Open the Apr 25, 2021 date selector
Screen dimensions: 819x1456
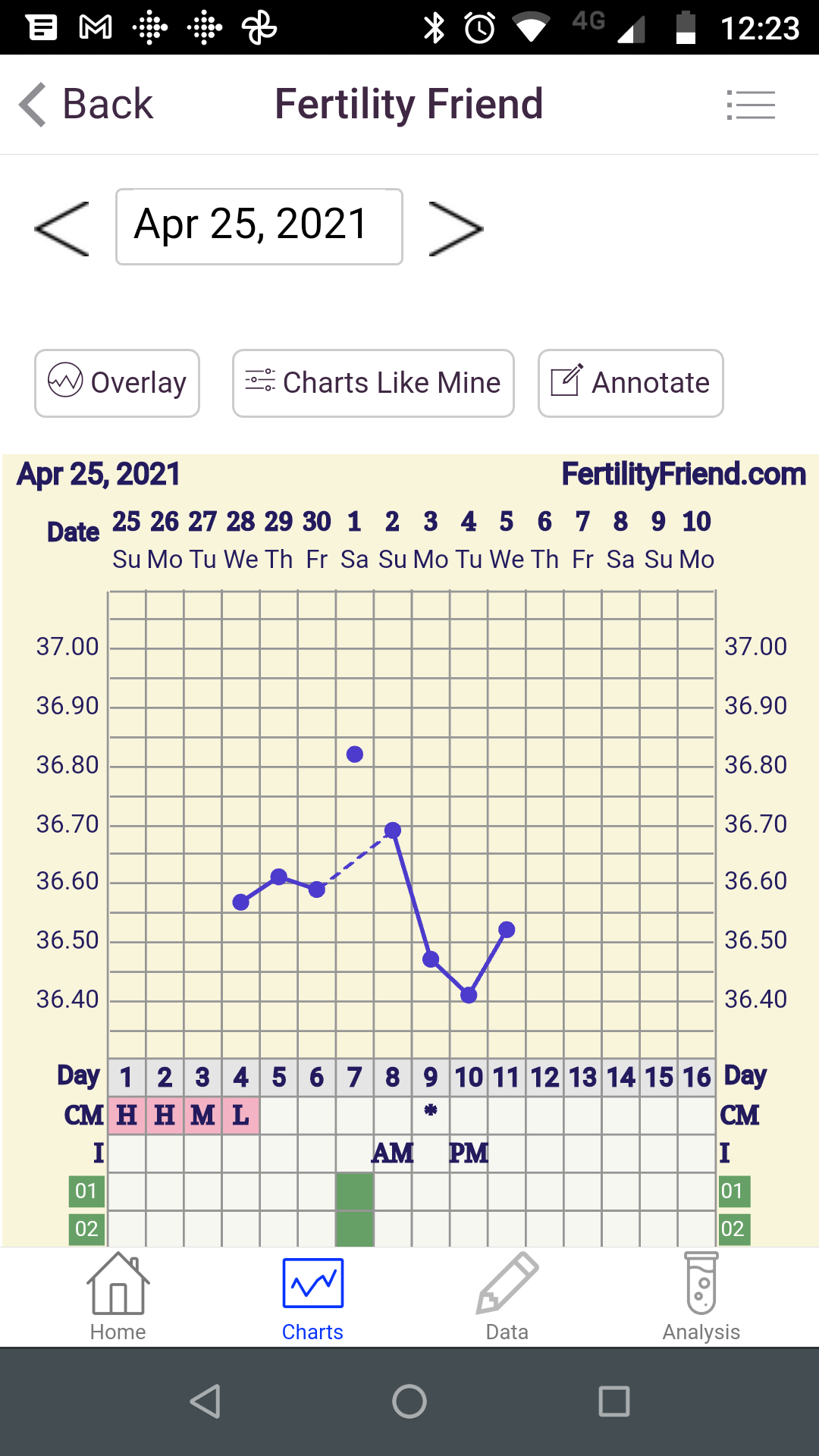point(259,226)
